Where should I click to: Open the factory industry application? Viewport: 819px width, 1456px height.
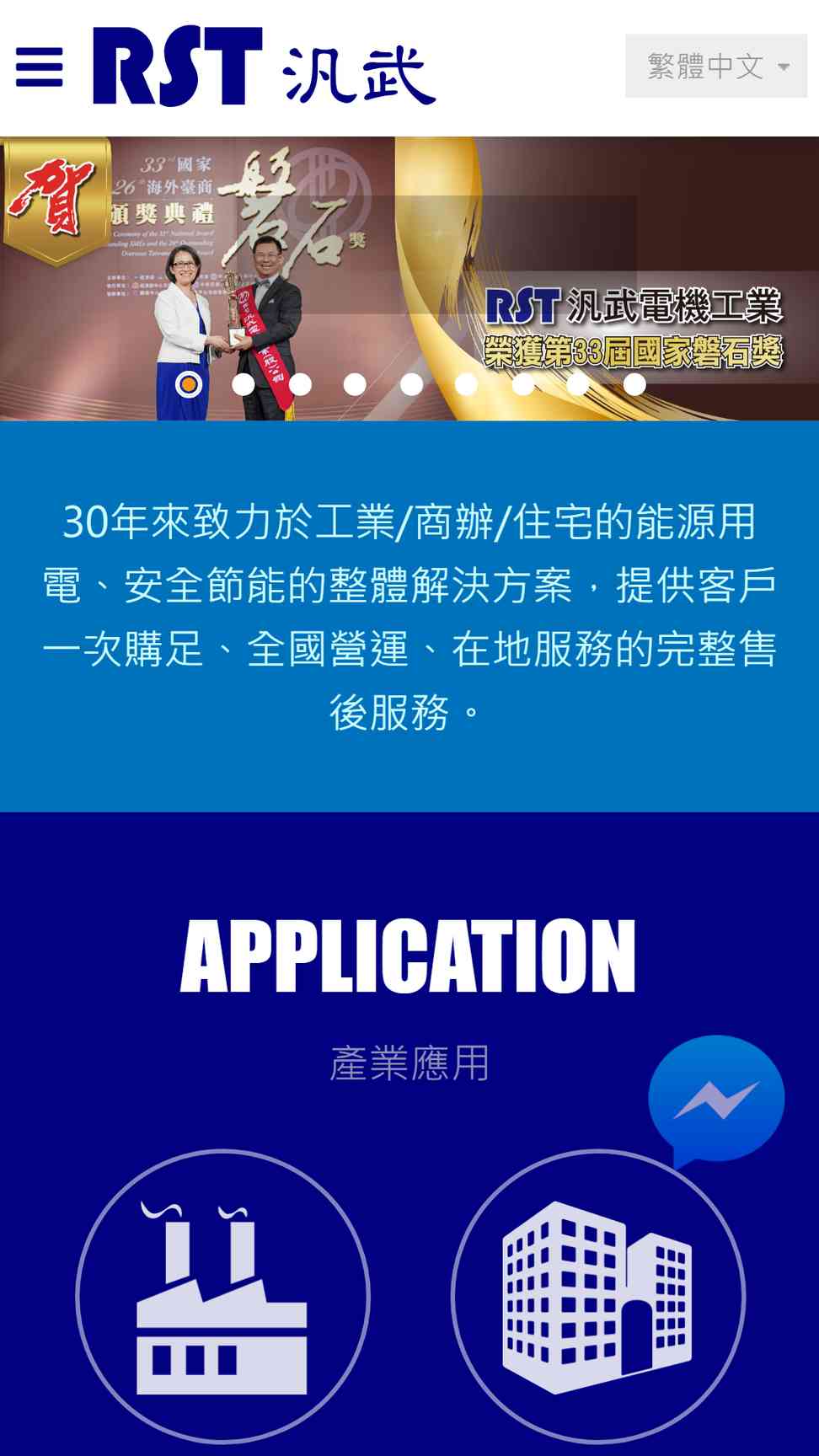click(222, 1297)
